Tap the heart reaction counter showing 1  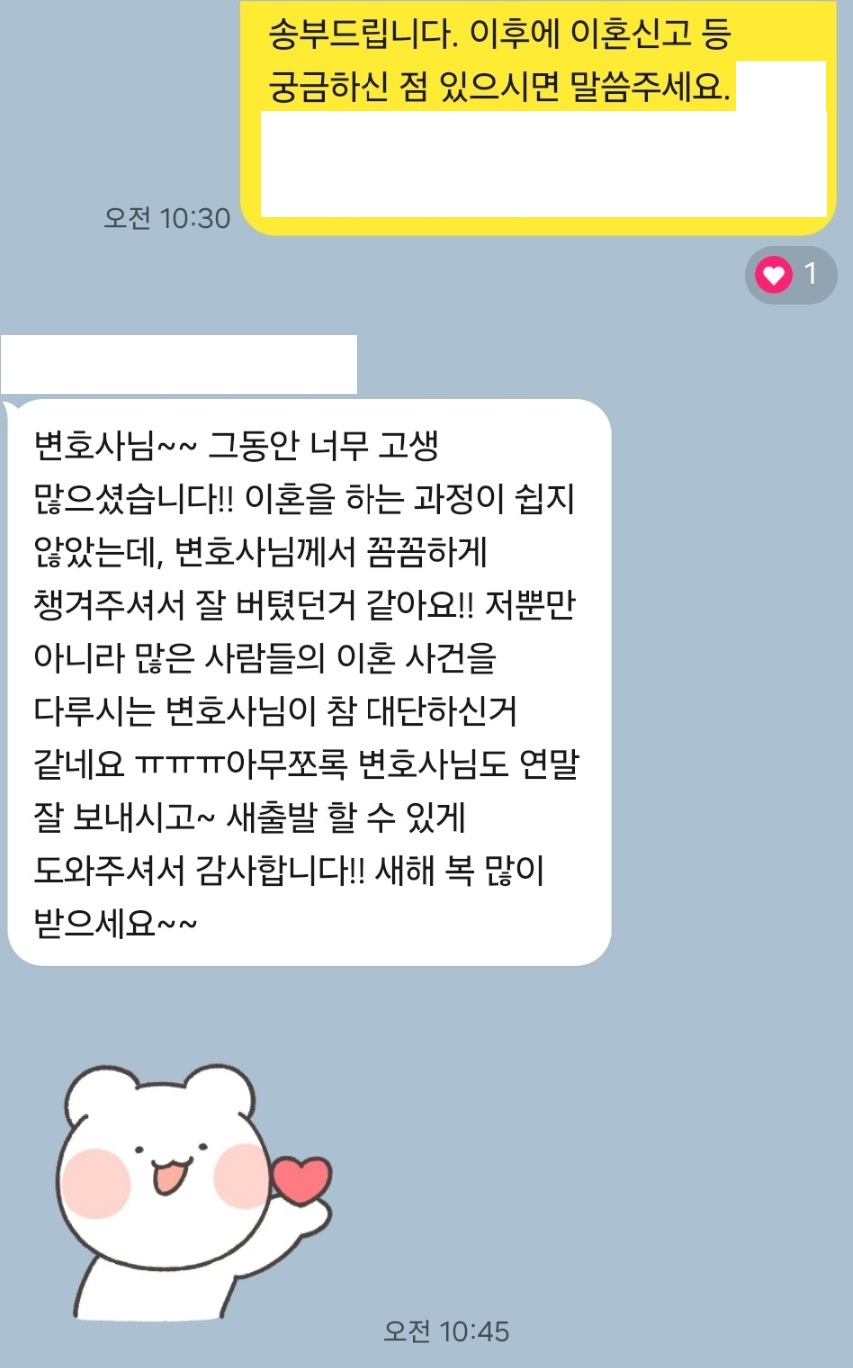coord(790,274)
